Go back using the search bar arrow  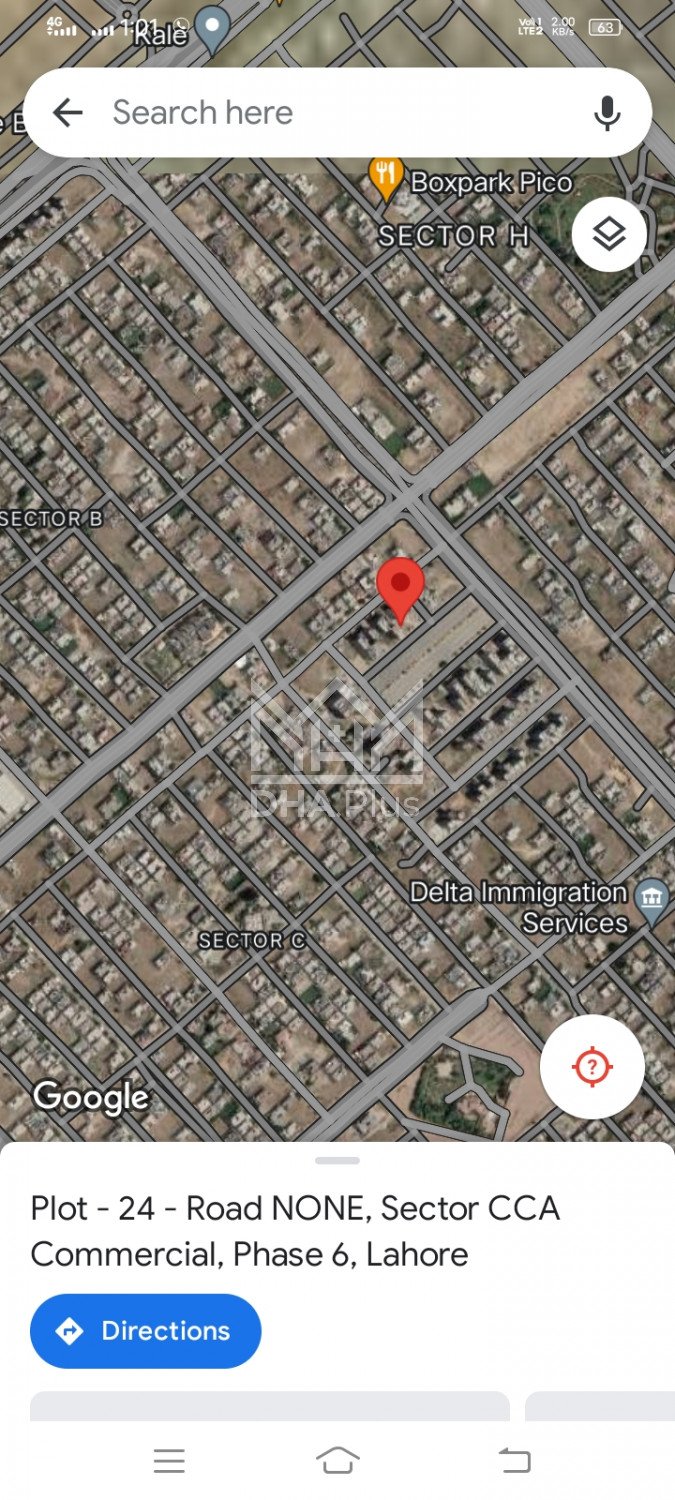click(x=68, y=113)
